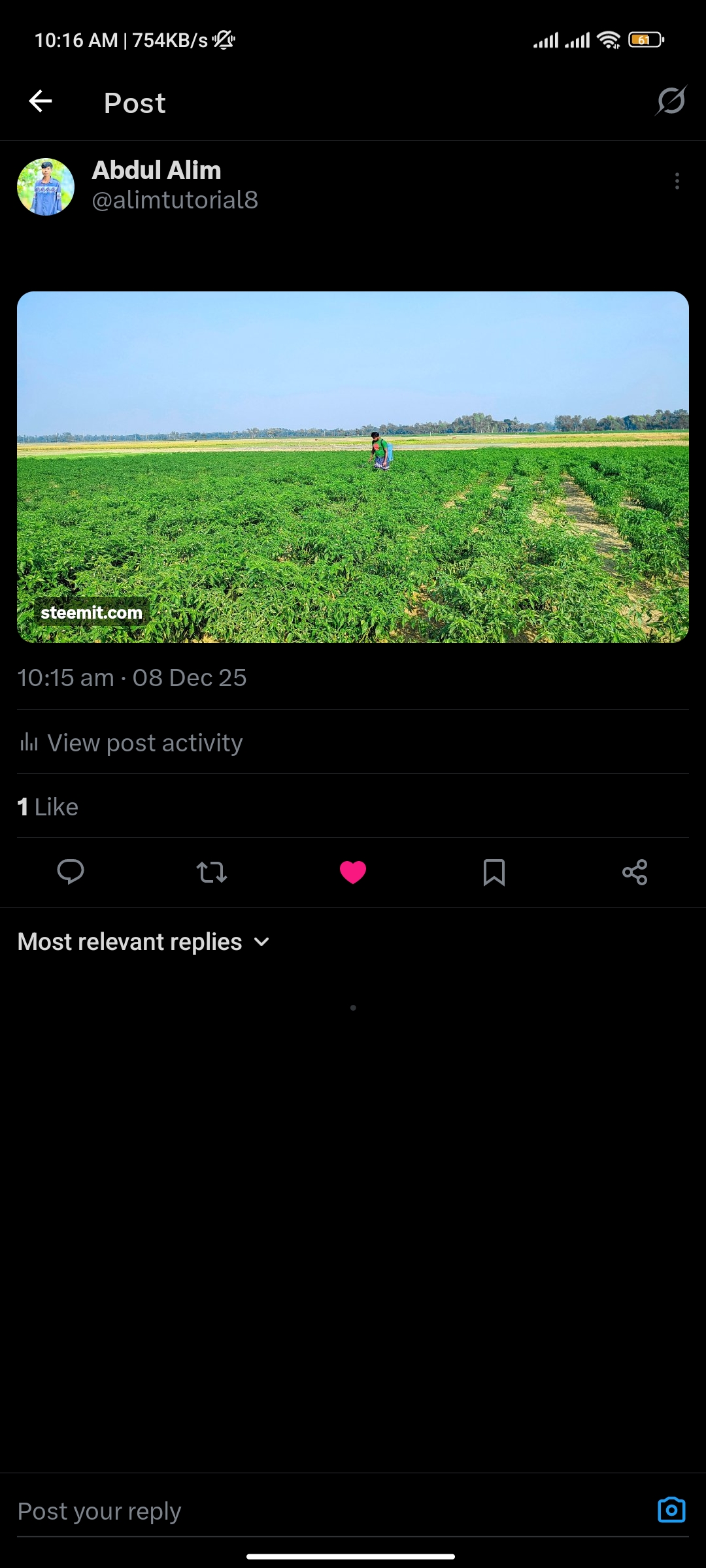Viewport: 706px width, 1568px height.
Task: Open Abdul Alim's profile picture
Action: pos(46,187)
